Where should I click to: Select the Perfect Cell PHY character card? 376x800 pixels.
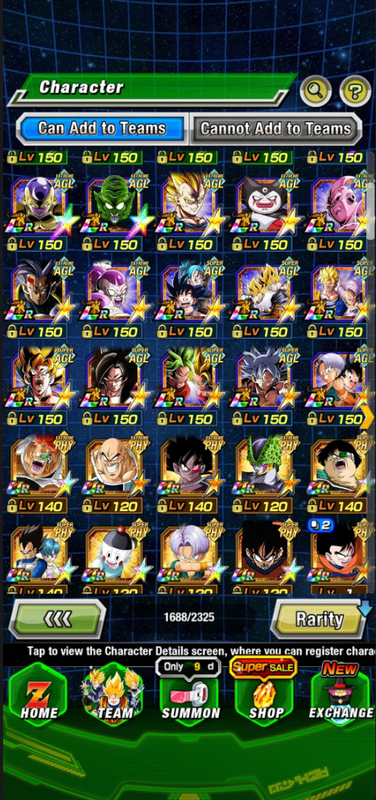pyautogui.click(x=266, y=465)
